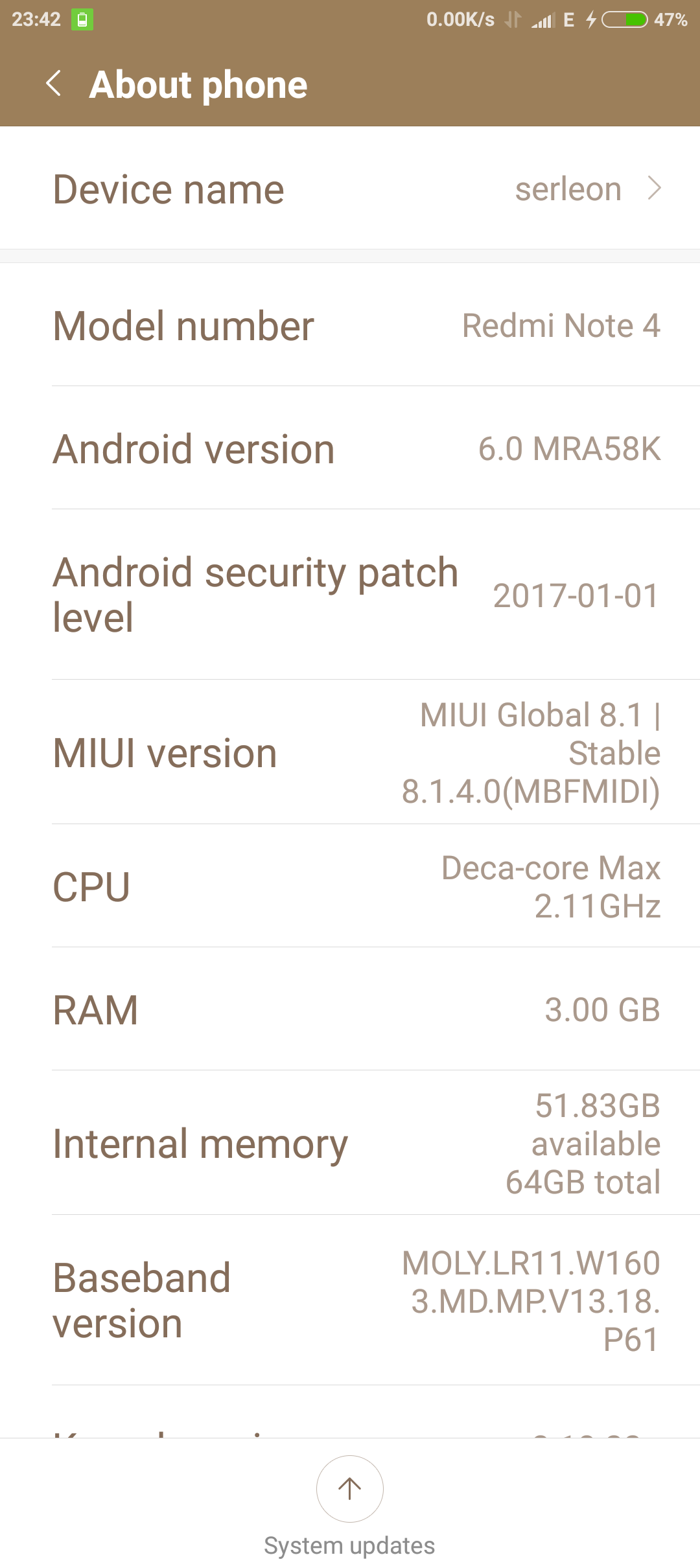Tap the Android security patch level row
The width and height of the screenshot is (700, 1568).
350,595
